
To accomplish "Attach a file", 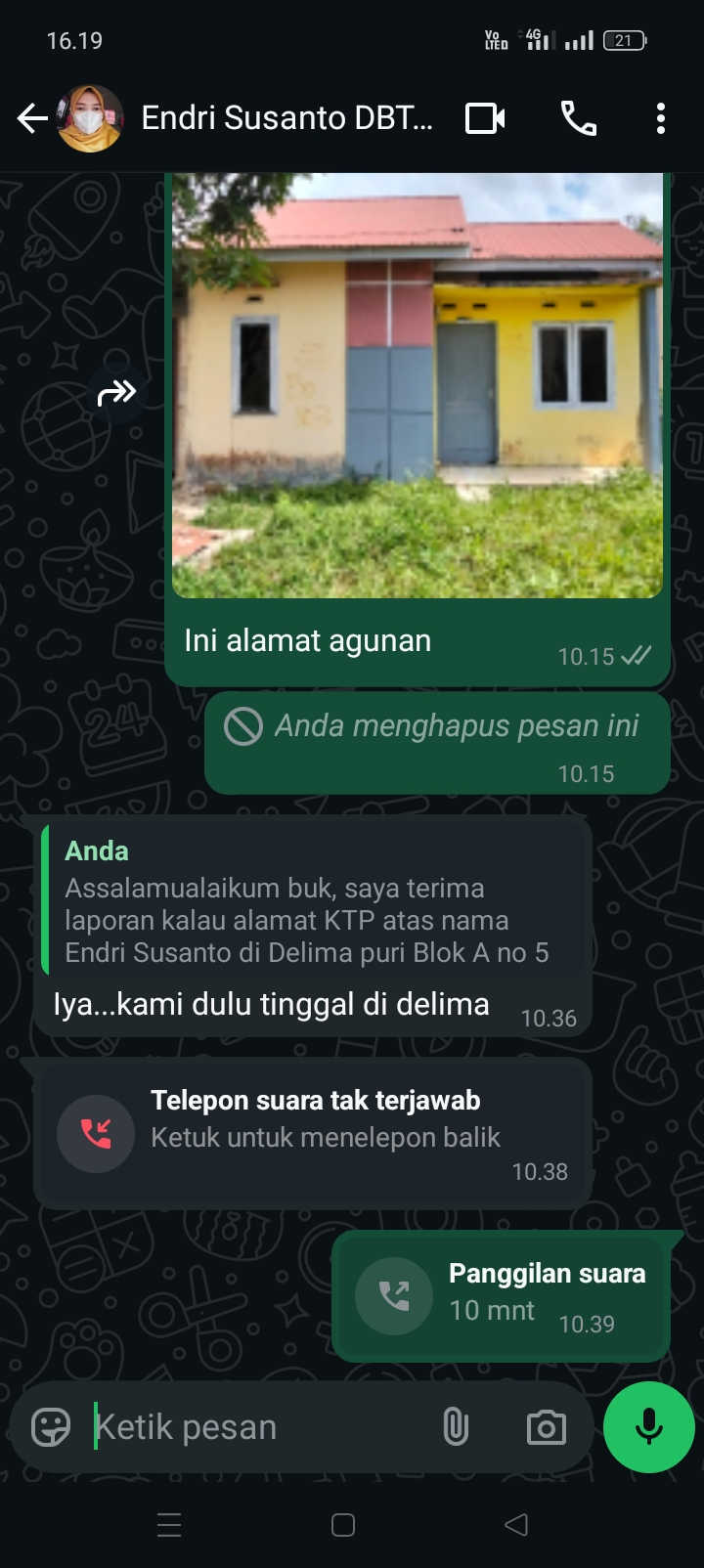I will pyautogui.click(x=456, y=1427).
